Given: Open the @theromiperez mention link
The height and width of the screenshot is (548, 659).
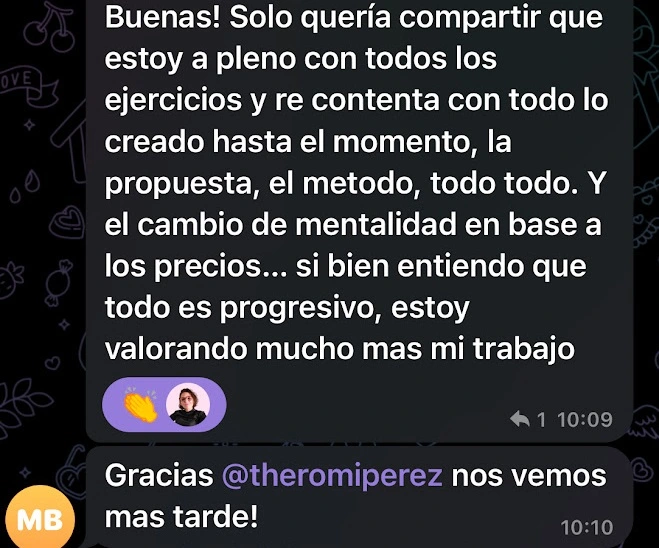Looking at the screenshot, I should (332, 476).
